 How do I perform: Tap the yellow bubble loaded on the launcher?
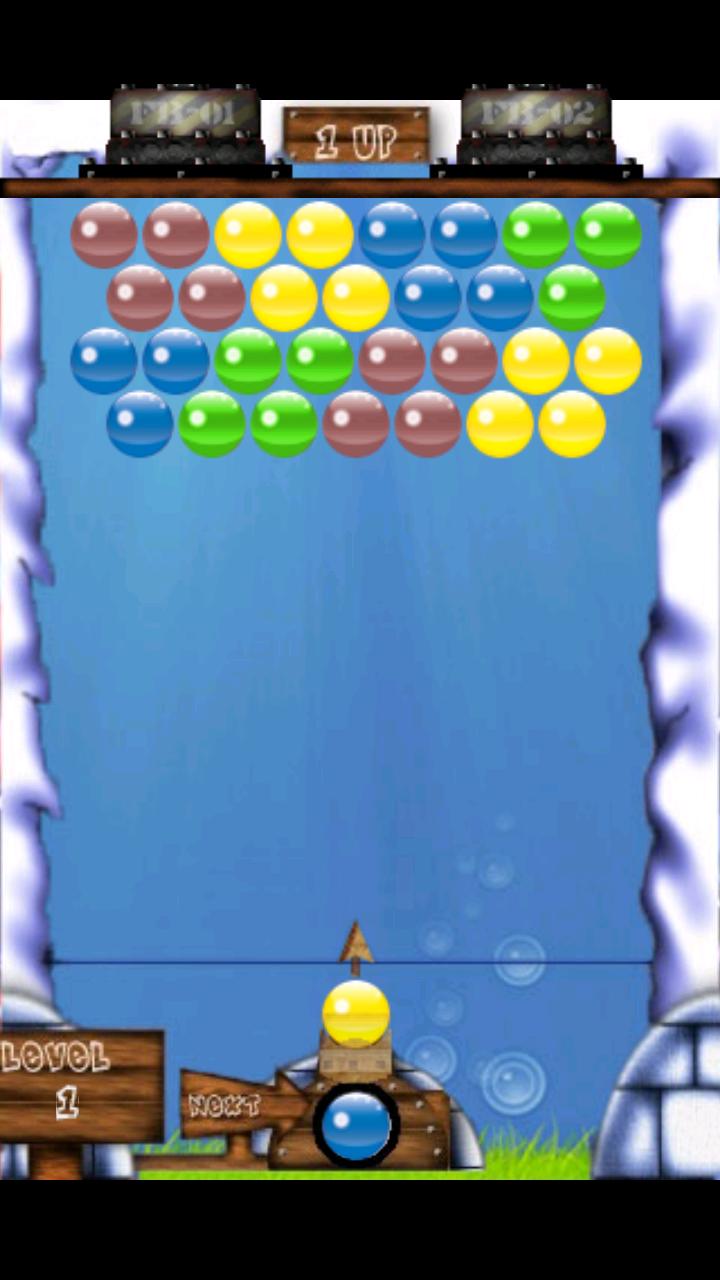pos(356,1013)
